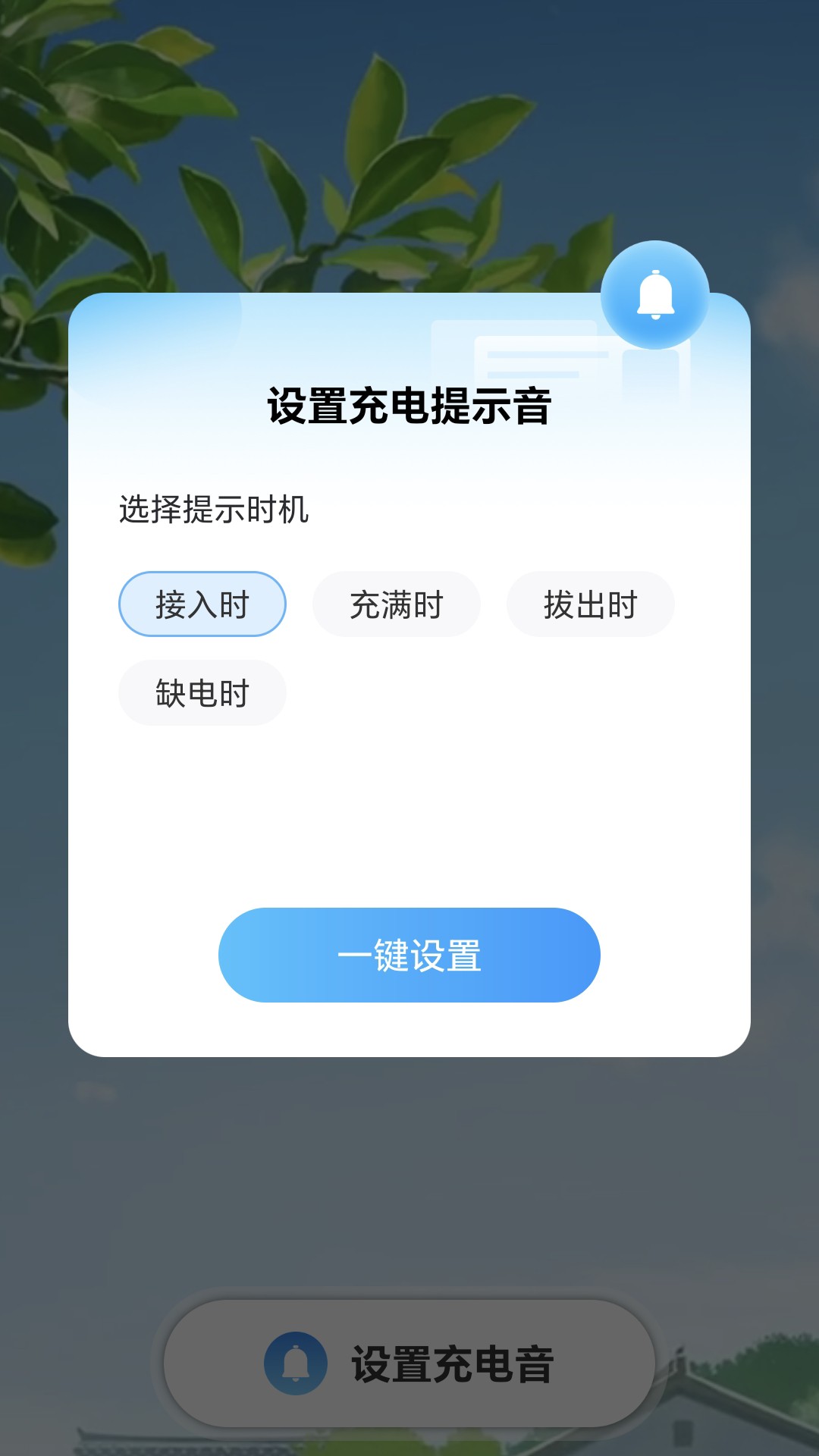Viewport: 819px width, 1456px height.
Task: Reselect the highlighted 接入时 option
Action: (202, 604)
